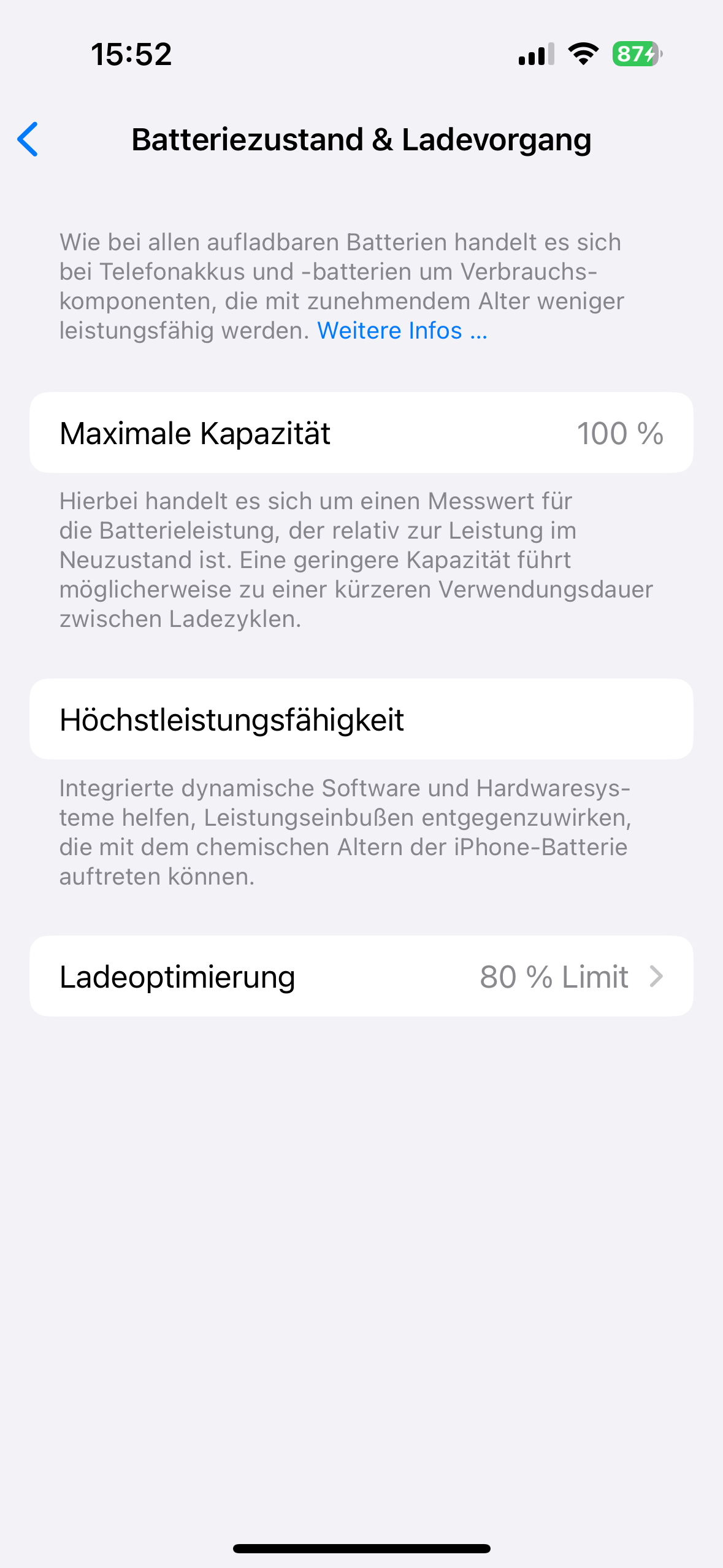The image size is (723, 1568).
Task: Open Ladeoptimierung settings
Action: [361, 976]
